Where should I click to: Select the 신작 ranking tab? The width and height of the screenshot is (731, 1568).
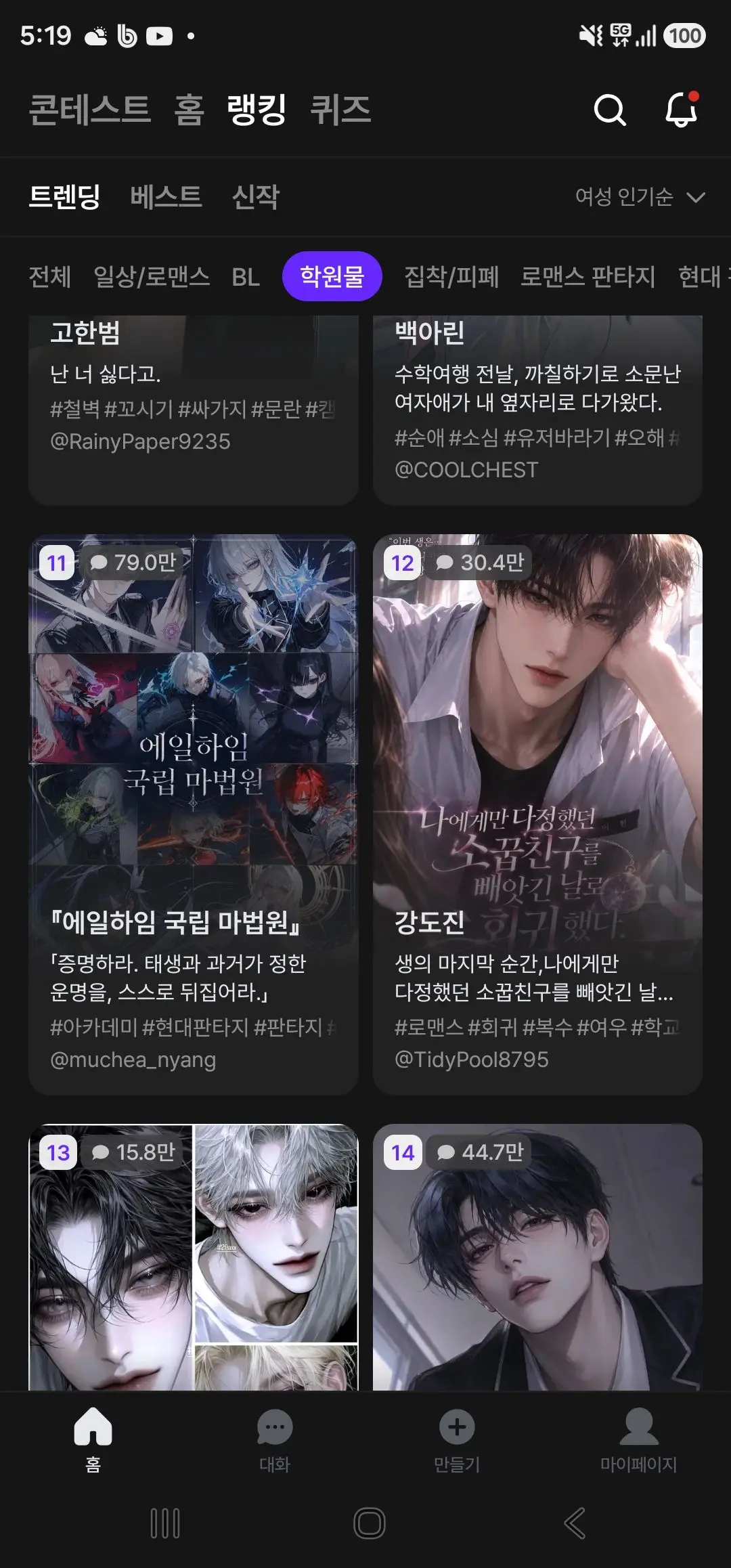(255, 197)
